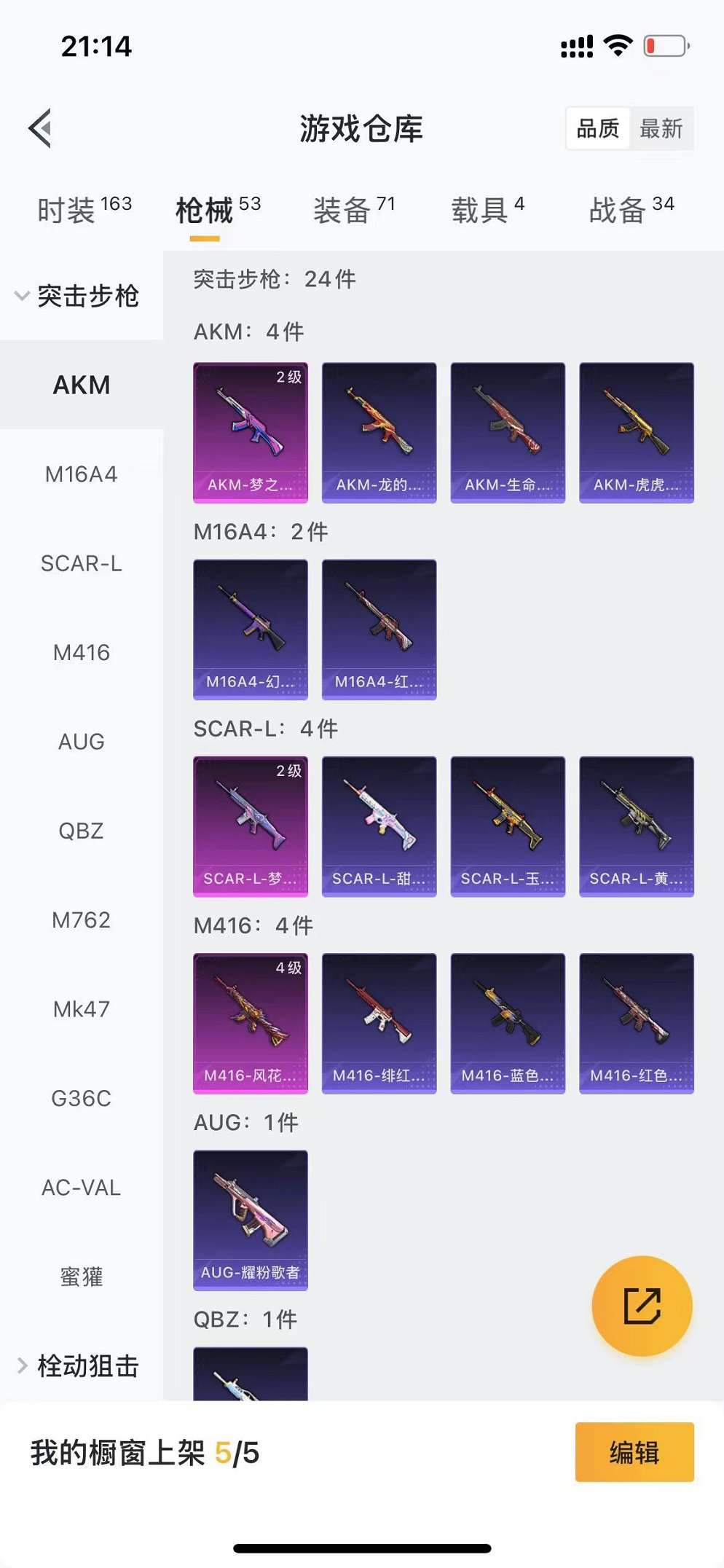Open the AKM-梦之 skin card
The height and width of the screenshot is (1568, 724).
point(250,432)
